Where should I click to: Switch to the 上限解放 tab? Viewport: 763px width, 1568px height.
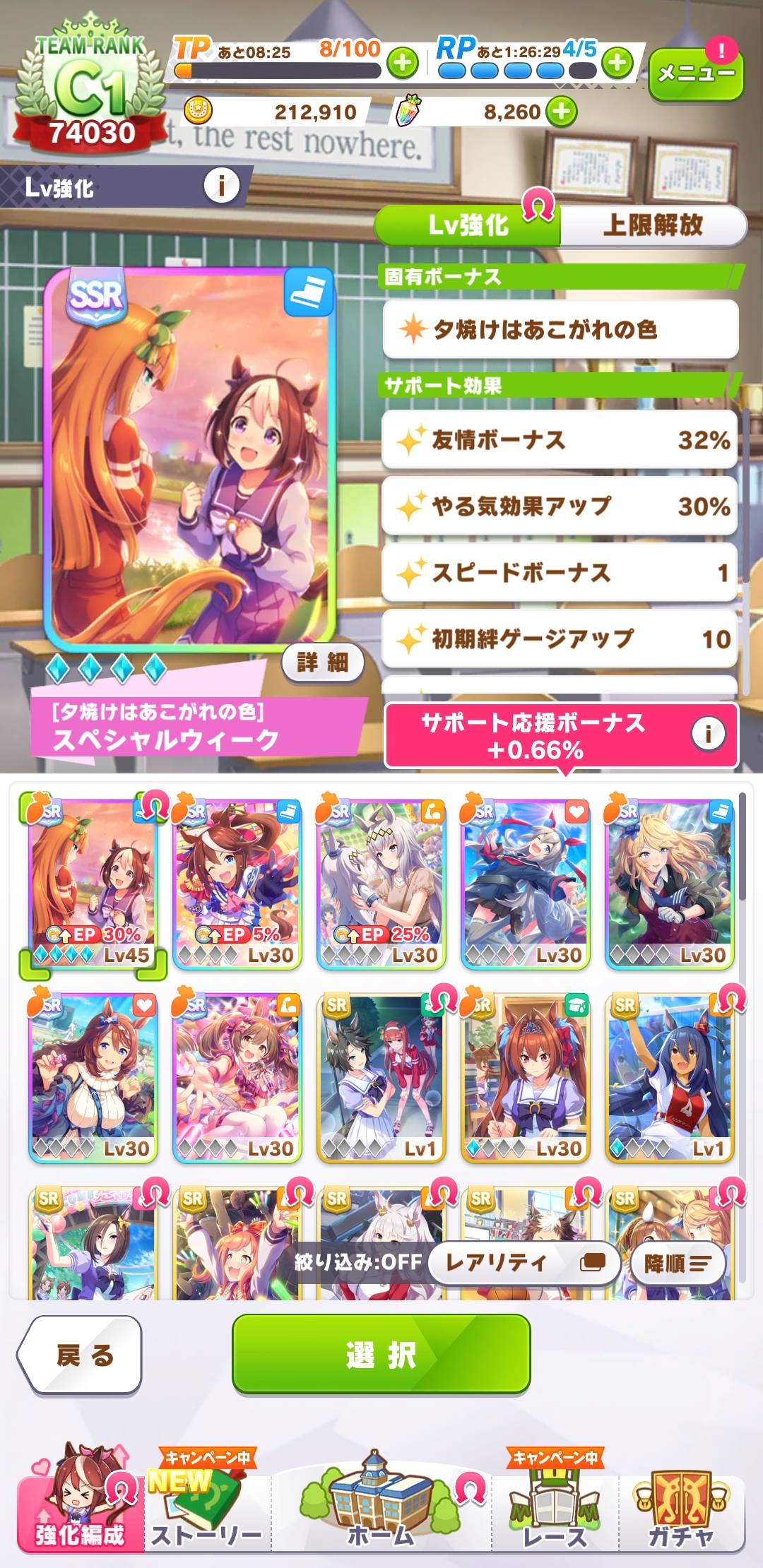(653, 225)
